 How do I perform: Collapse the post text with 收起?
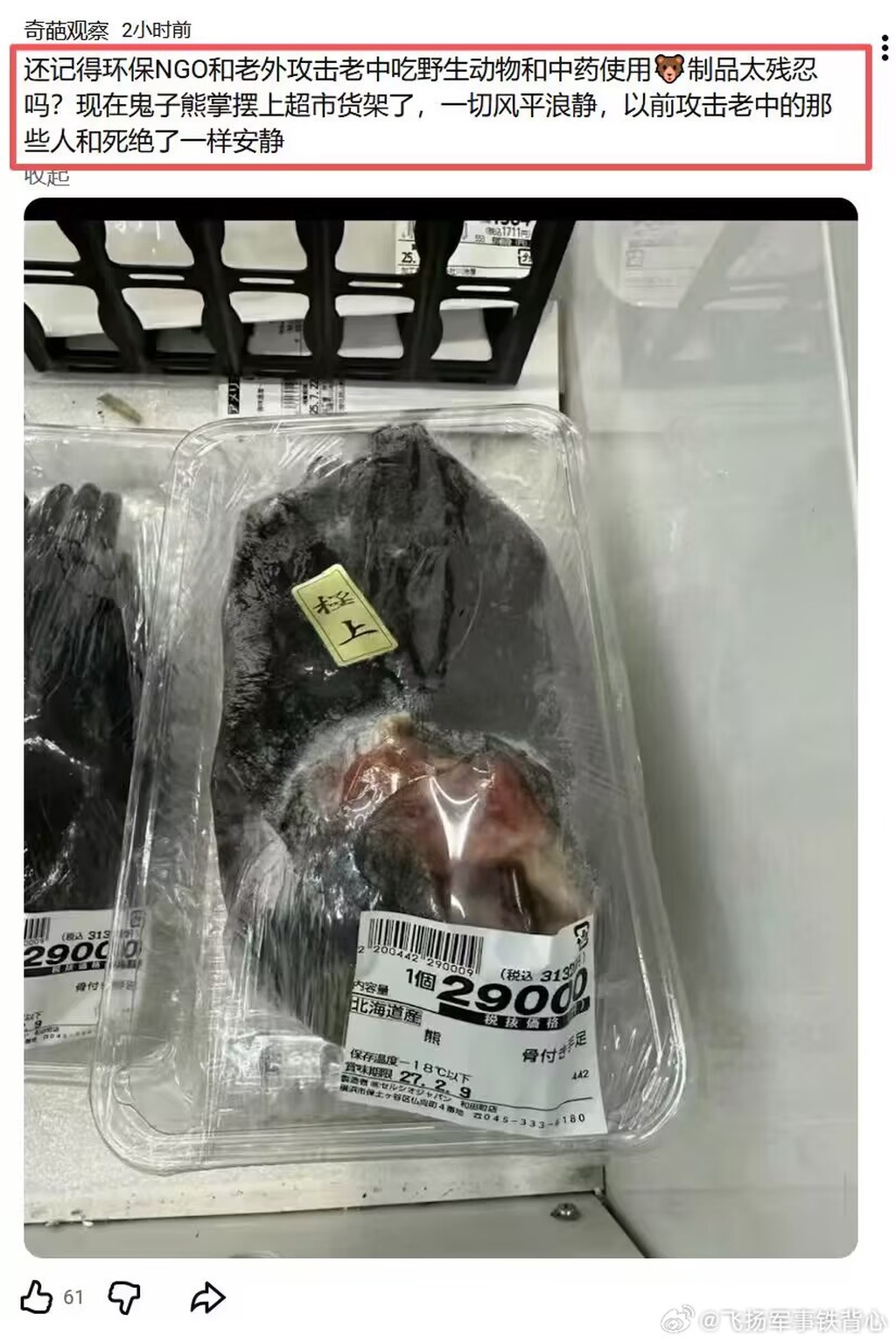pos(46,178)
